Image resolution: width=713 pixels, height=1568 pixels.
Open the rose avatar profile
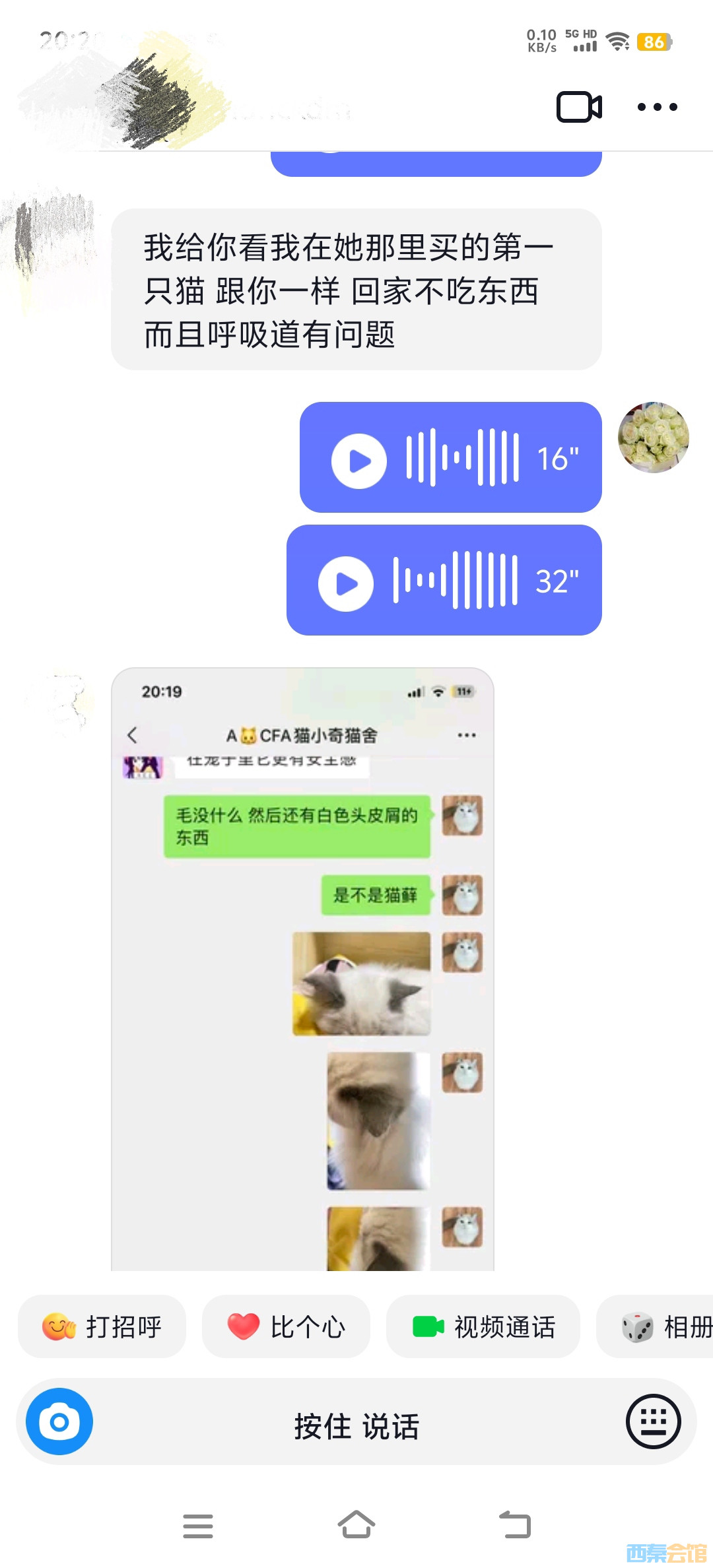pos(653,438)
